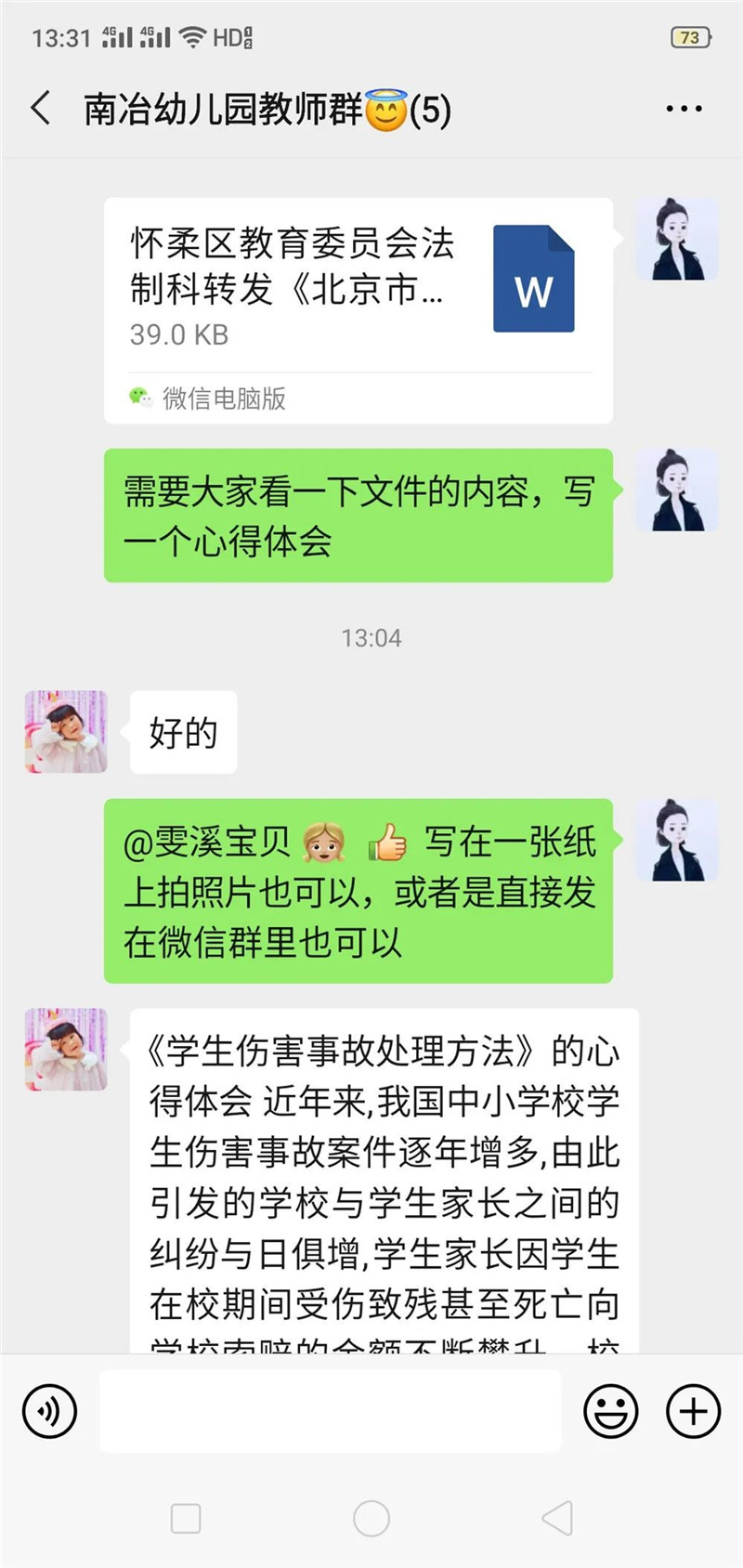
Task: Open the plus attachment menu
Action: [693, 1411]
